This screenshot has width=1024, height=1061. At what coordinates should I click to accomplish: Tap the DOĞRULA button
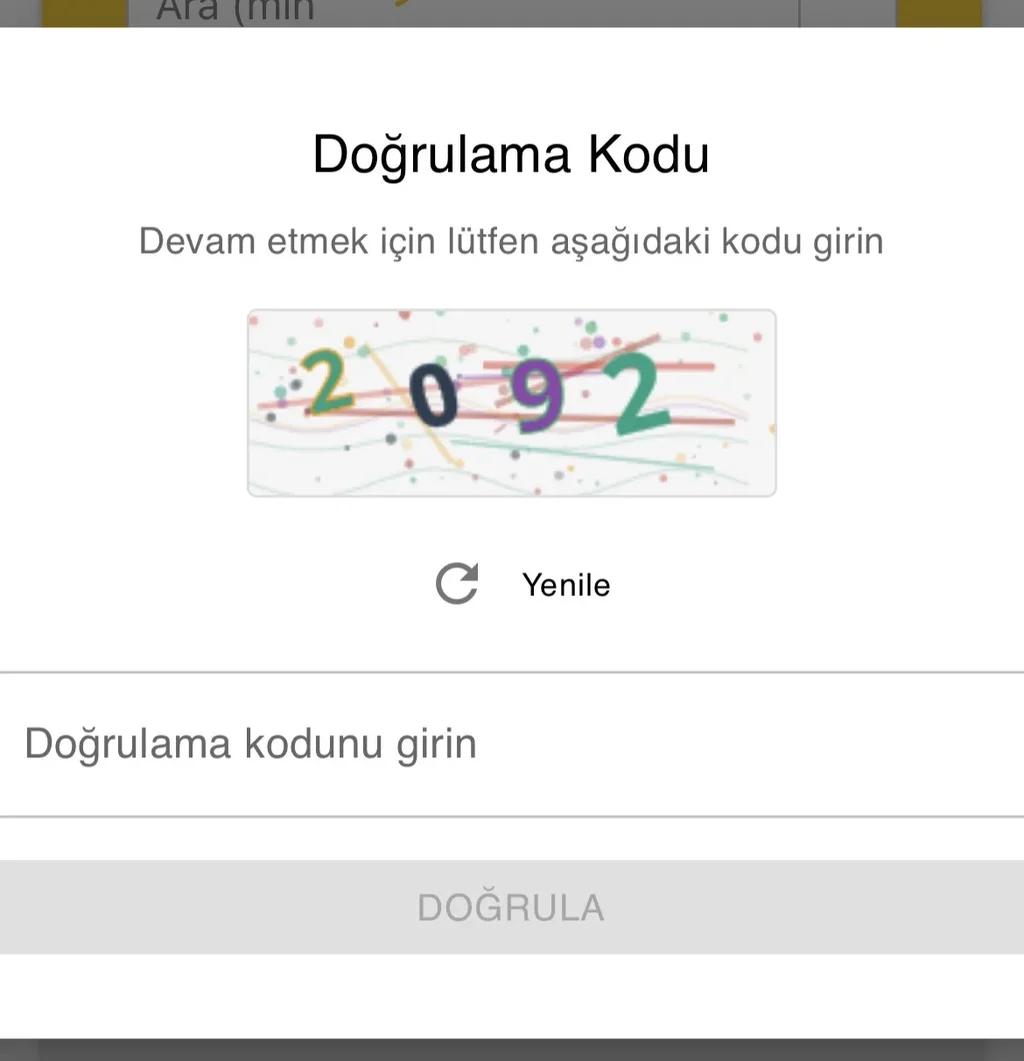coord(511,907)
